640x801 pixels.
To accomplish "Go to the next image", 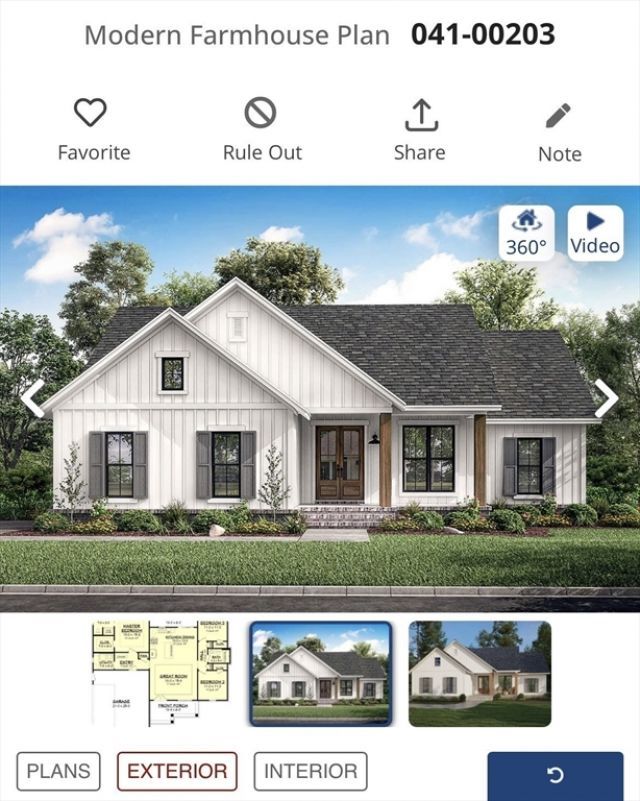I will point(606,398).
